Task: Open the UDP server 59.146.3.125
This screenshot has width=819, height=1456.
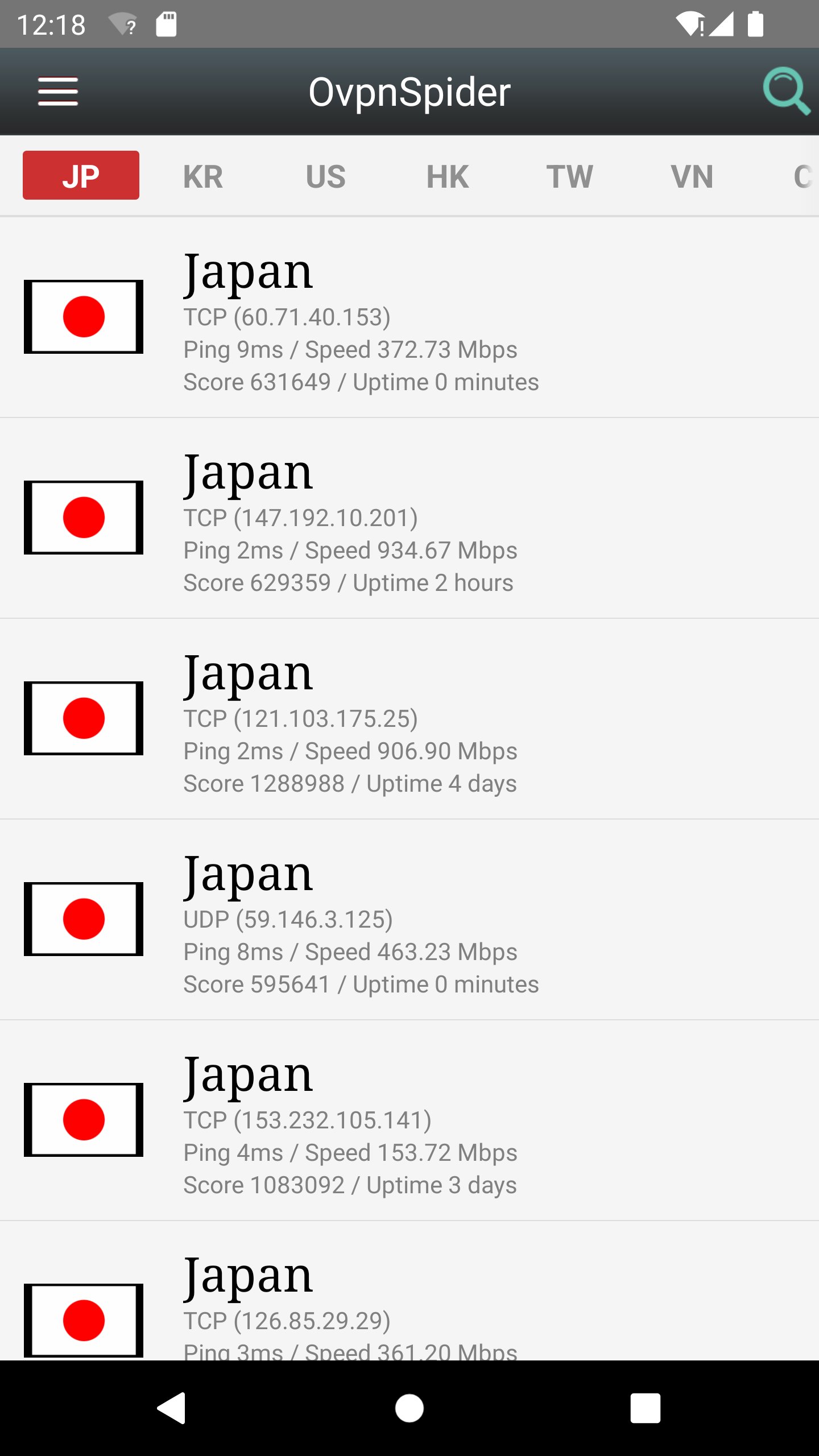Action: click(409, 920)
